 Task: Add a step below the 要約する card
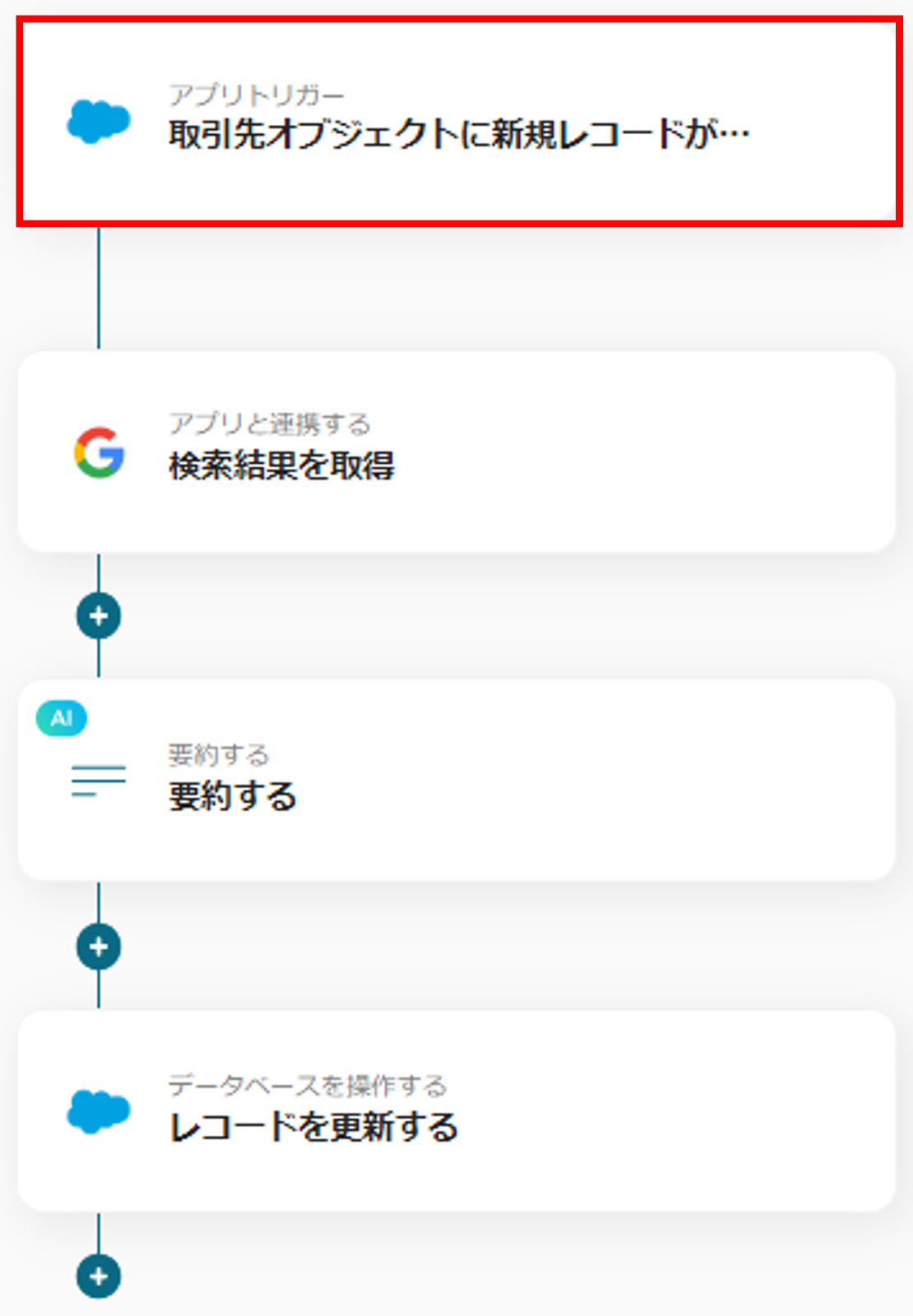coord(99,947)
